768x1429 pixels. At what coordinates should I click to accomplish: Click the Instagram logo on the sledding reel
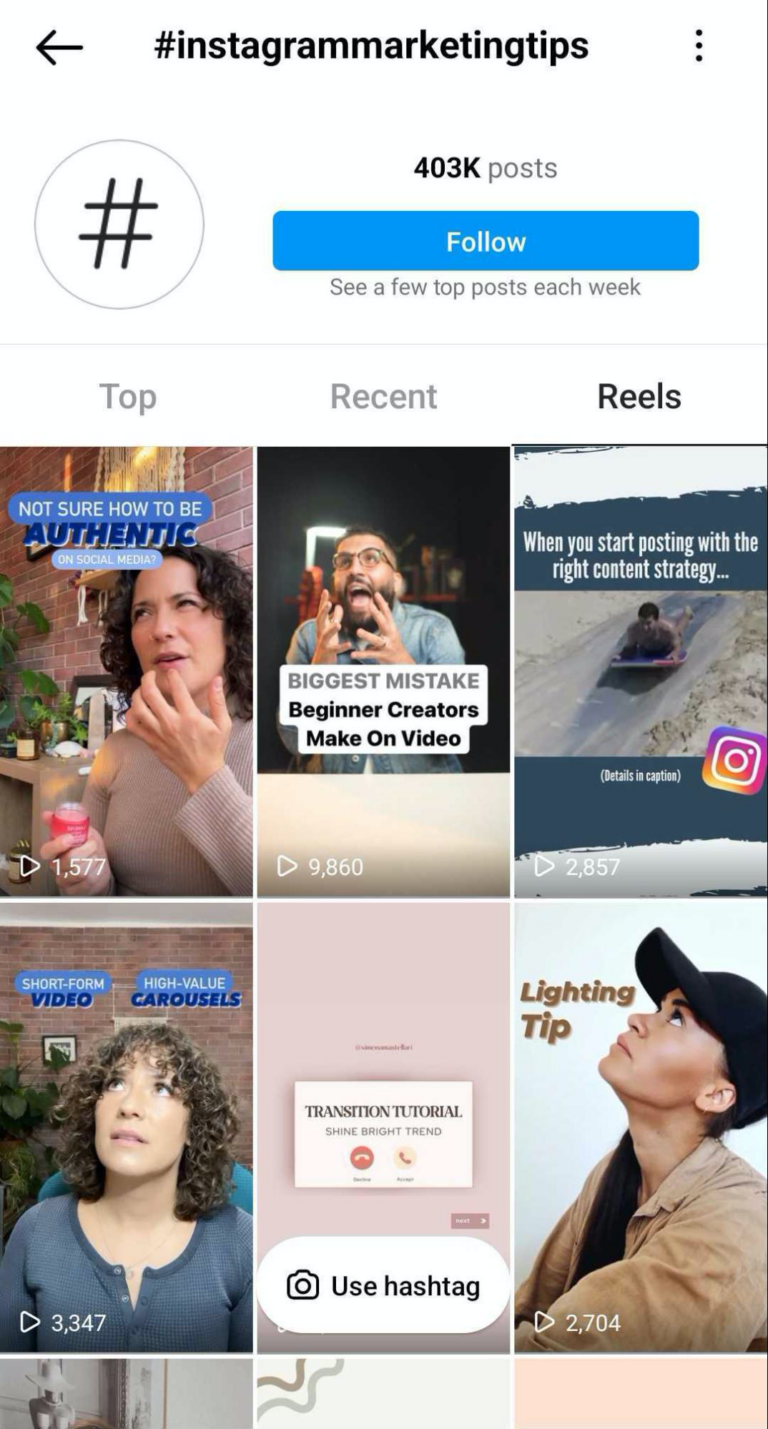(731, 762)
